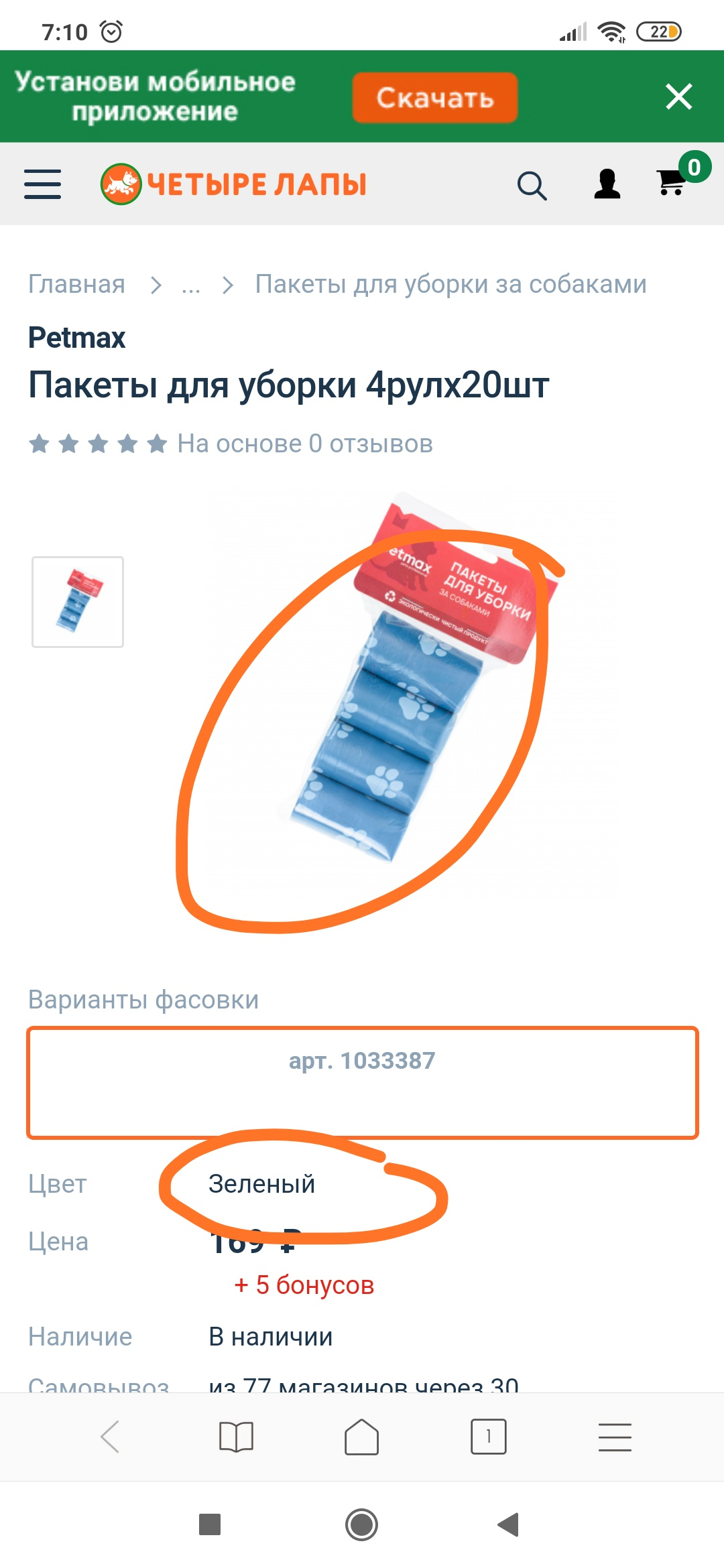
Task: Open the hamburger menu
Action: pos(43,184)
